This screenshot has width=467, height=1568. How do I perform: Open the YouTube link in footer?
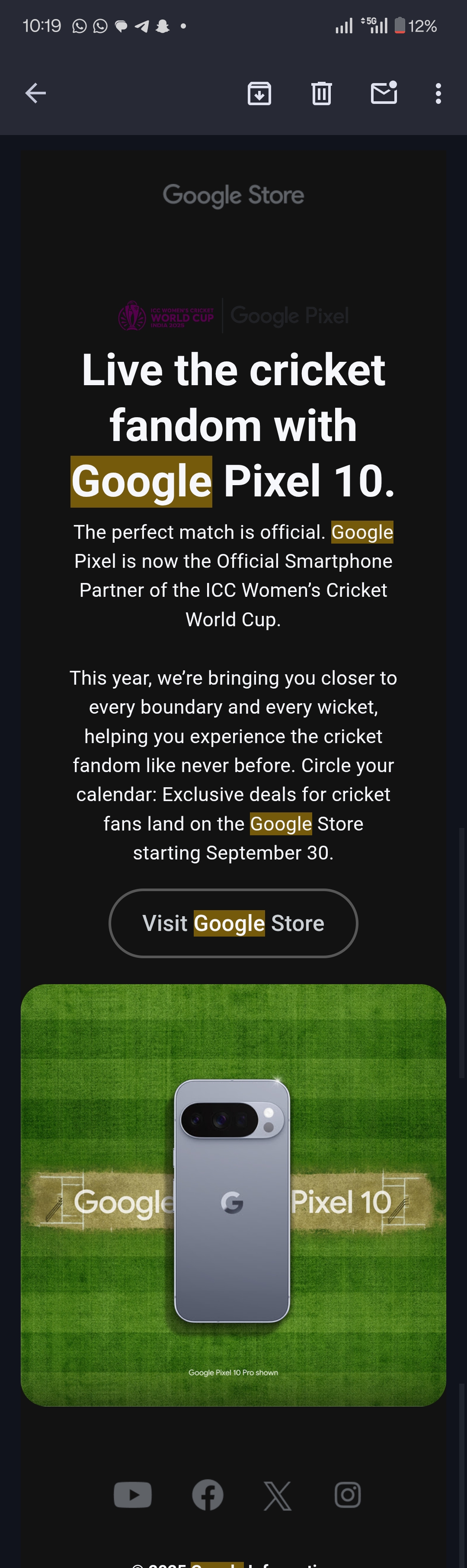[x=133, y=1495]
